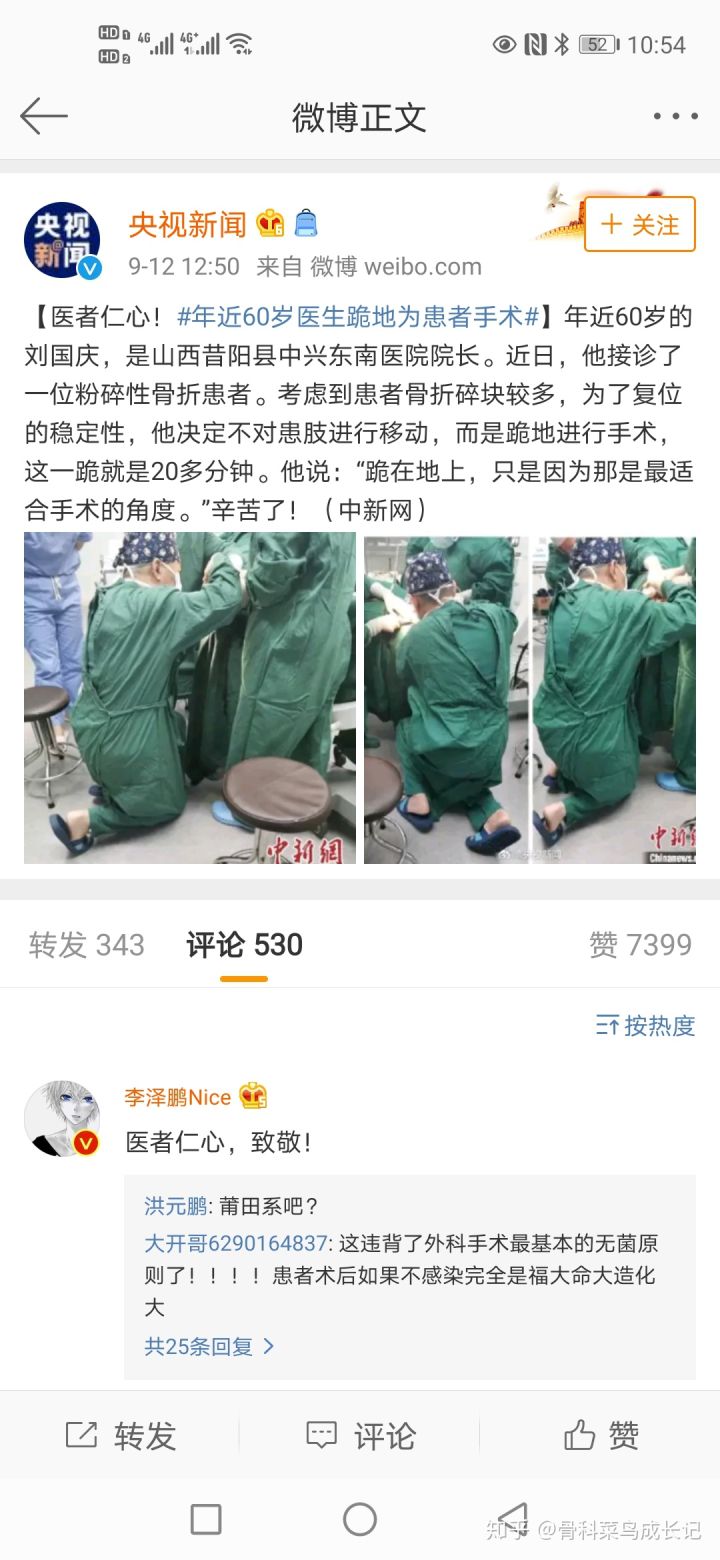The height and width of the screenshot is (1560, 720).
Task: Go to the system home screen
Action: click(x=360, y=1520)
